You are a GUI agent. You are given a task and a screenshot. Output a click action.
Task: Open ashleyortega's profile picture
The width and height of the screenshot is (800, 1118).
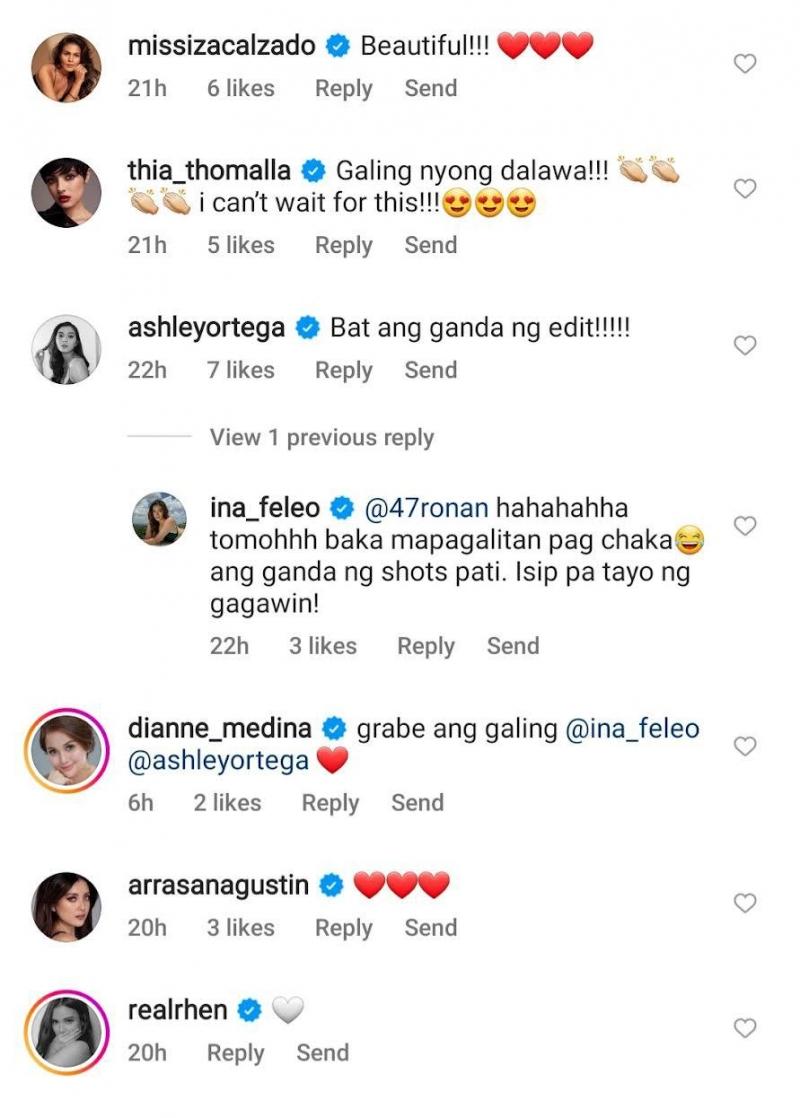click(67, 349)
